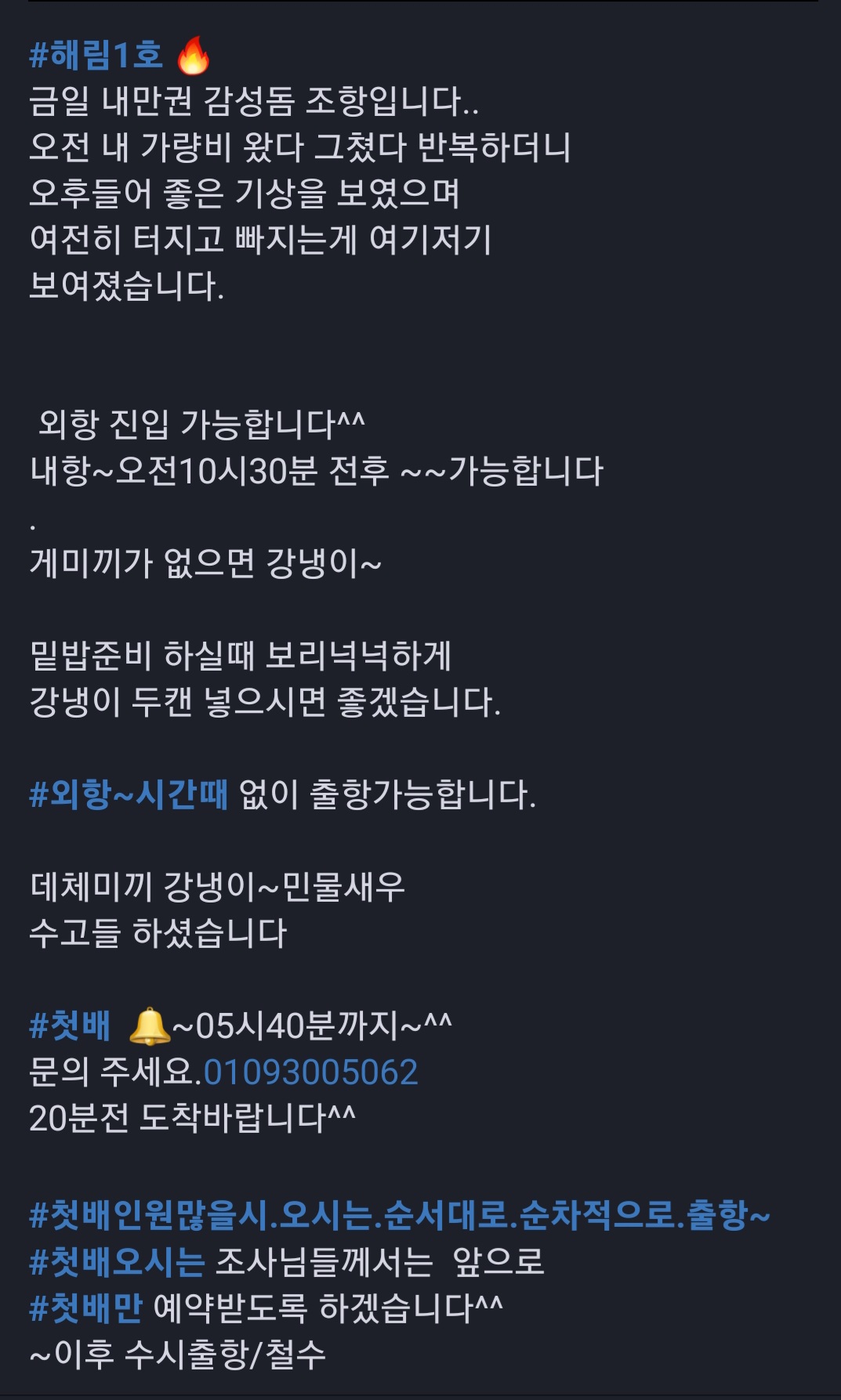Screen dimensions: 841x1400
Task: Tap the #외항~시간때 hashtag
Action: point(128,794)
